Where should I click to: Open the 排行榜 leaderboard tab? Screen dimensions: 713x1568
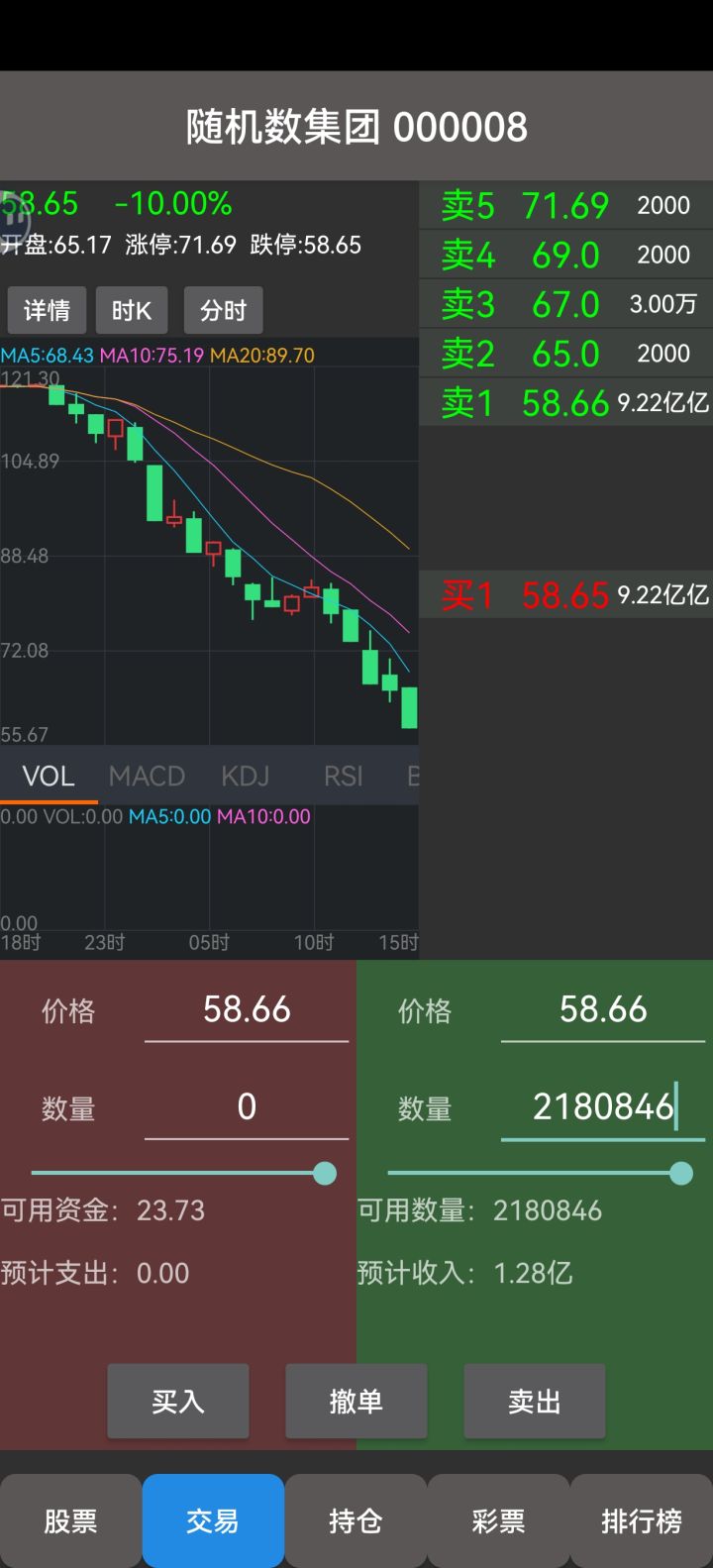pos(642,1521)
